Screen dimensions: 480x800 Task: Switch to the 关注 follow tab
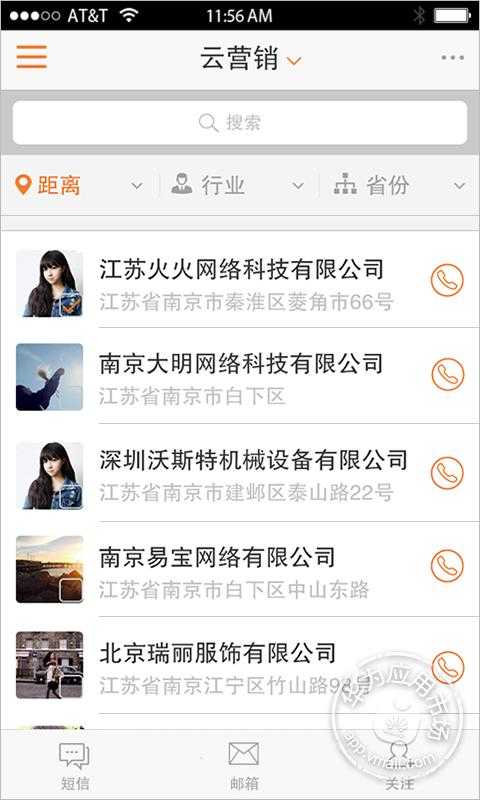click(399, 766)
